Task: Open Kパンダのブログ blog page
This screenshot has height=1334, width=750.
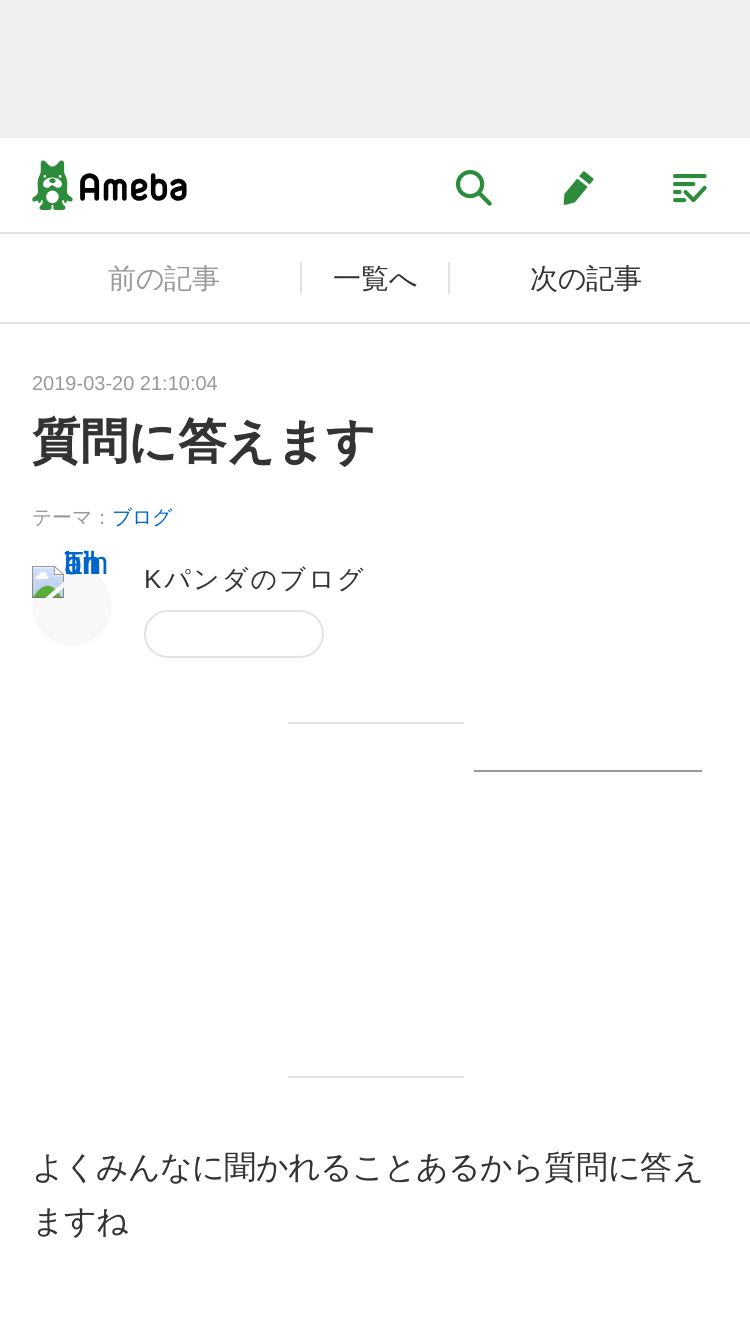Action: pos(254,579)
